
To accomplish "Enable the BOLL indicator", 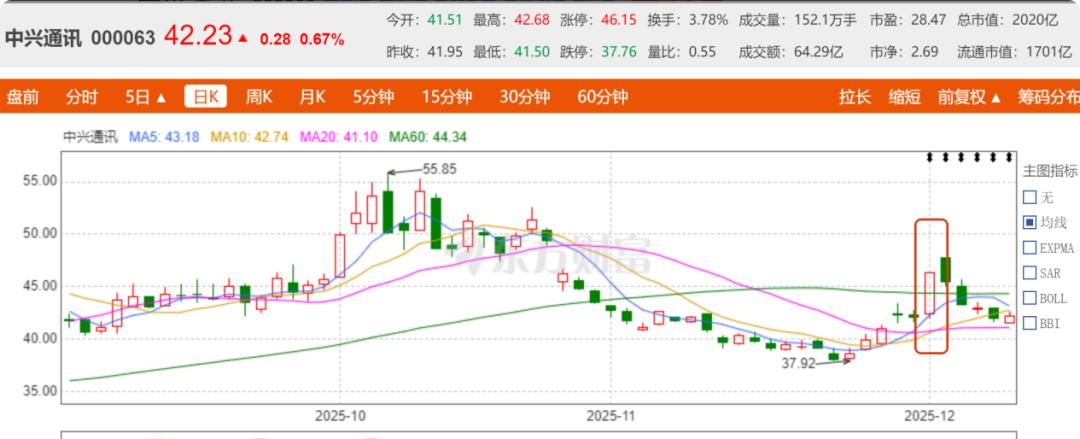I will [x=1030, y=297].
